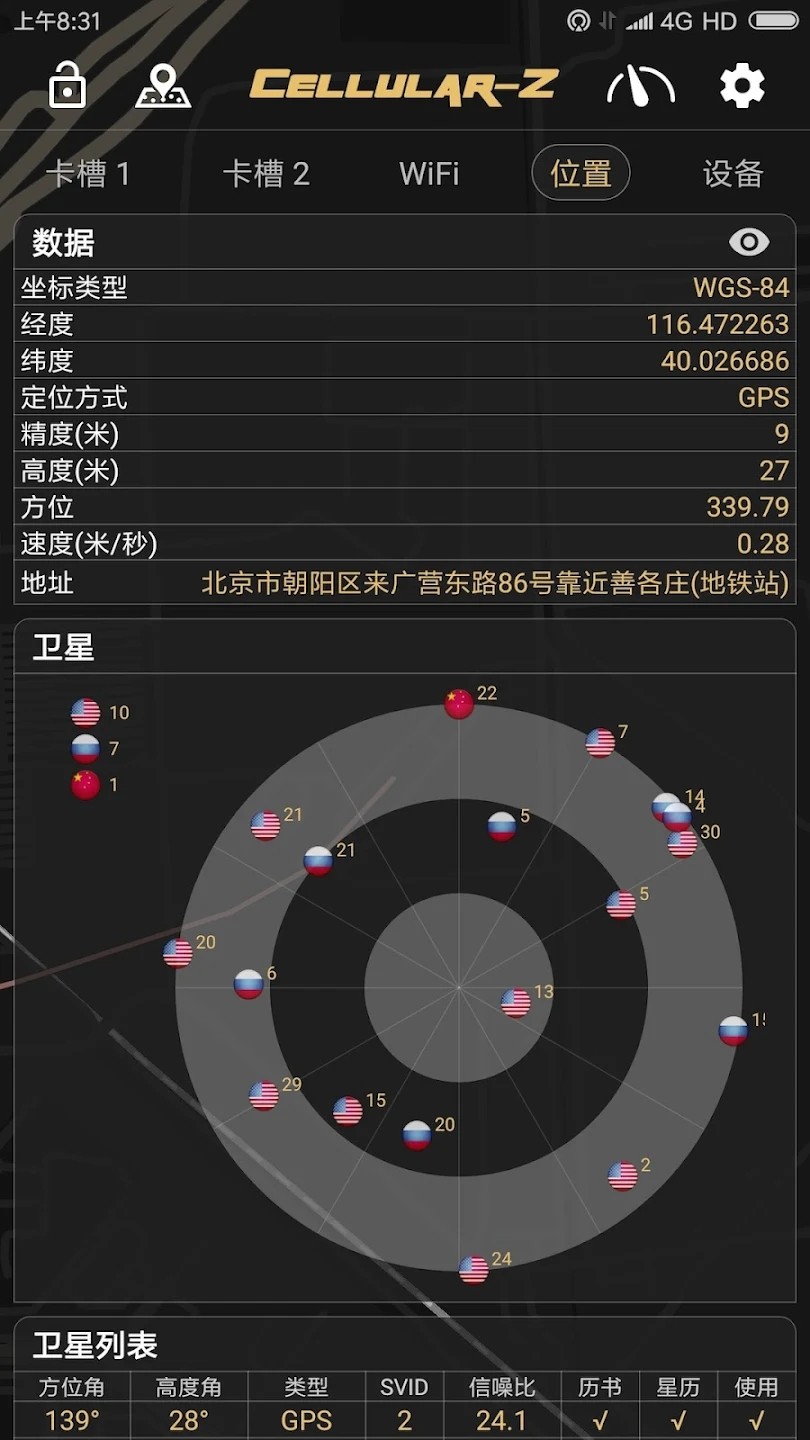The height and width of the screenshot is (1440, 810).
Task: Open the map location icon
Action: pos(163,86)
